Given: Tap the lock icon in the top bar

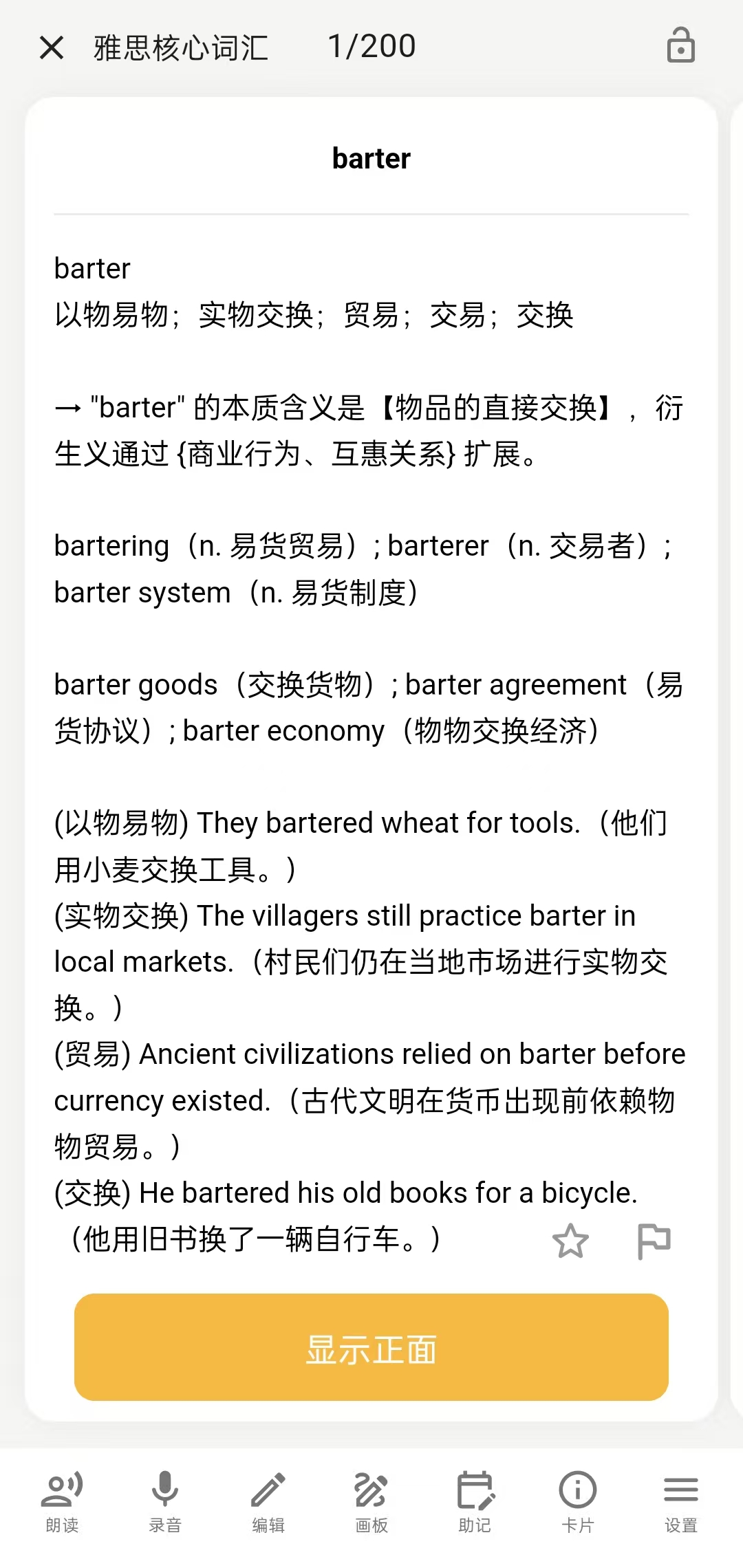Looking at the screenshot, I should coord(680,45).
